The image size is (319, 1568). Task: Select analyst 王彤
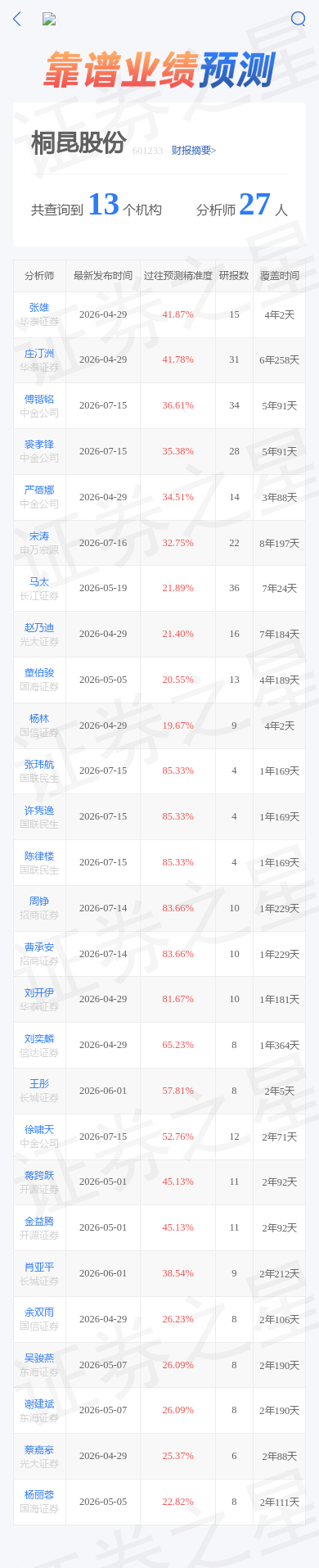coord(39,1084)
